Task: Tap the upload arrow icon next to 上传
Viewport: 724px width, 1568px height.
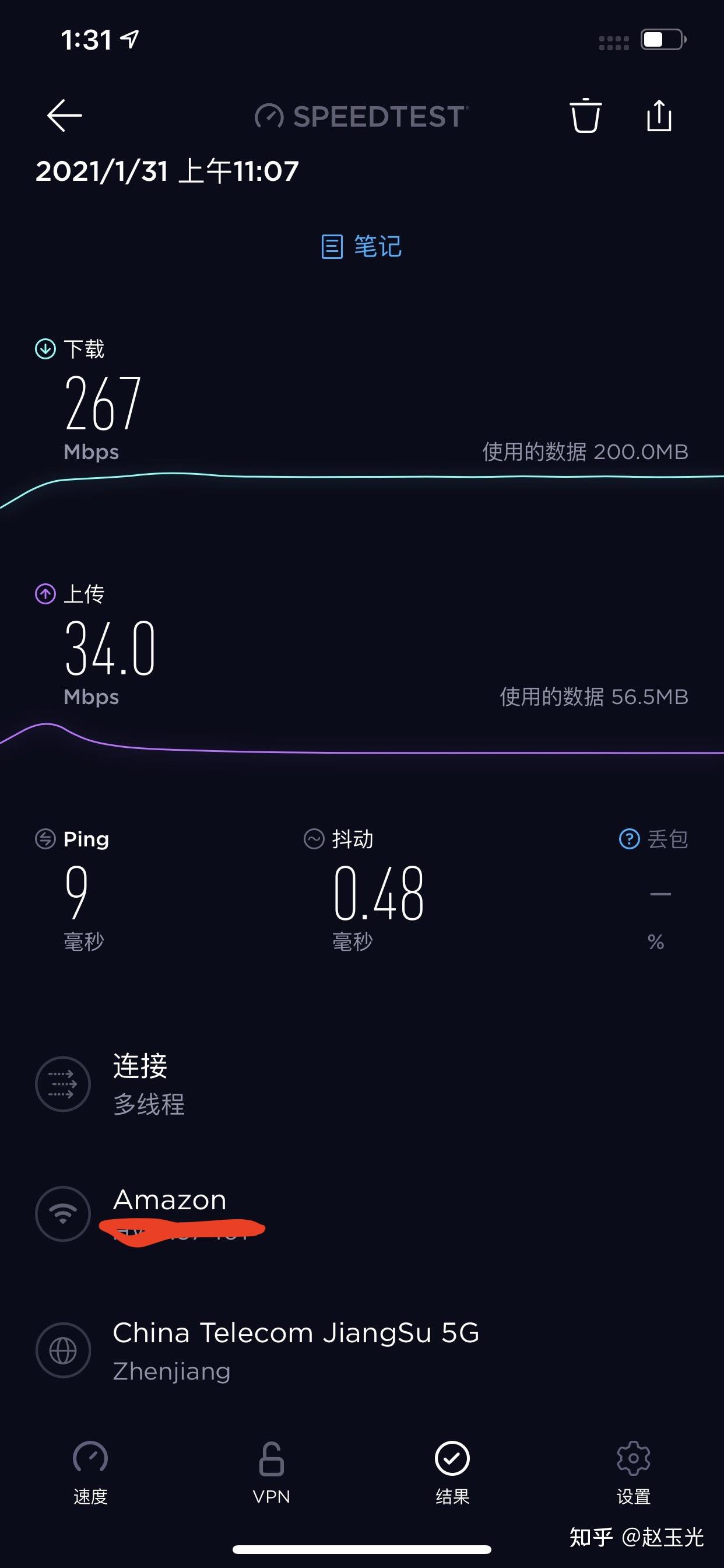Action: click(x=44, y=593)
